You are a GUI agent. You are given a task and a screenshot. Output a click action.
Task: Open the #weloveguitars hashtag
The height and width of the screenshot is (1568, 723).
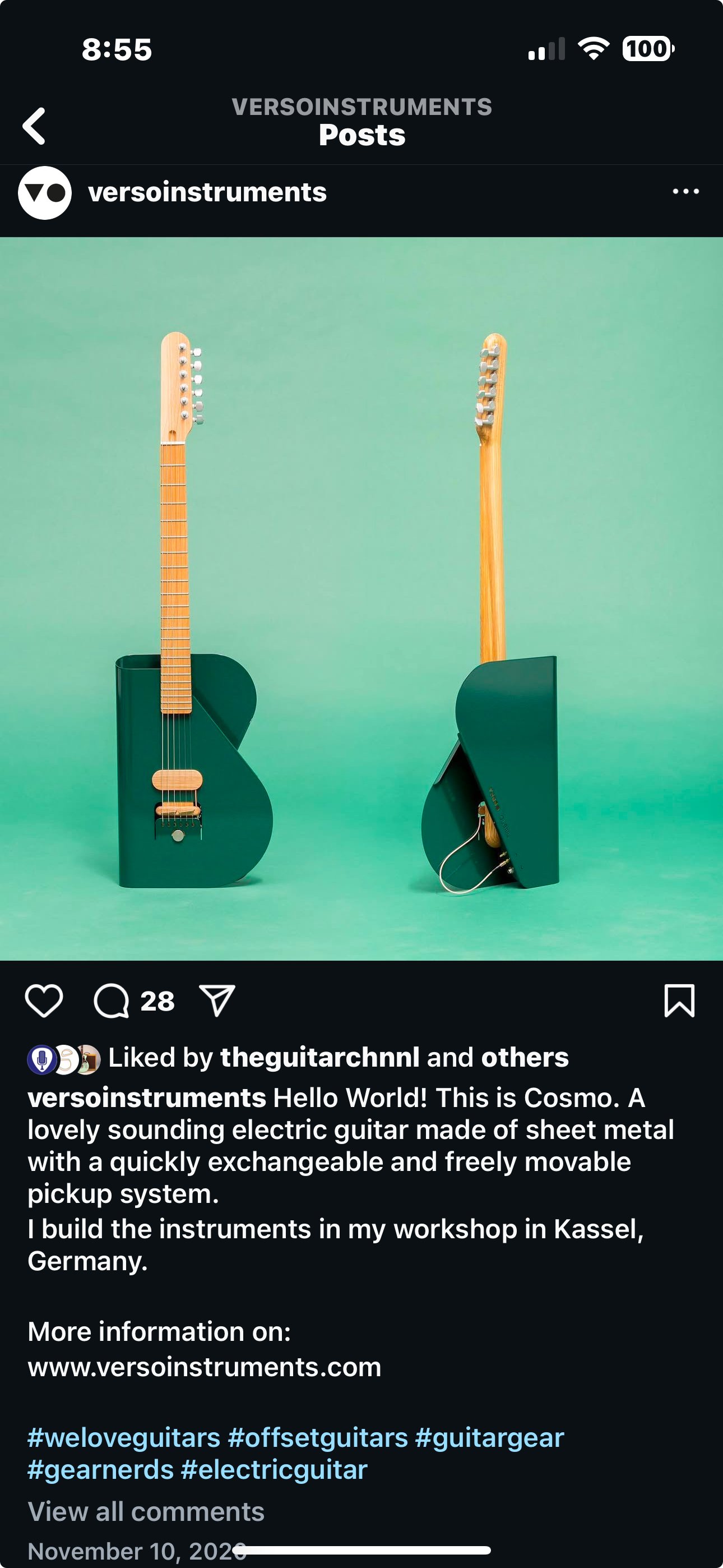pyautogui.click(x=124, y=1438)
